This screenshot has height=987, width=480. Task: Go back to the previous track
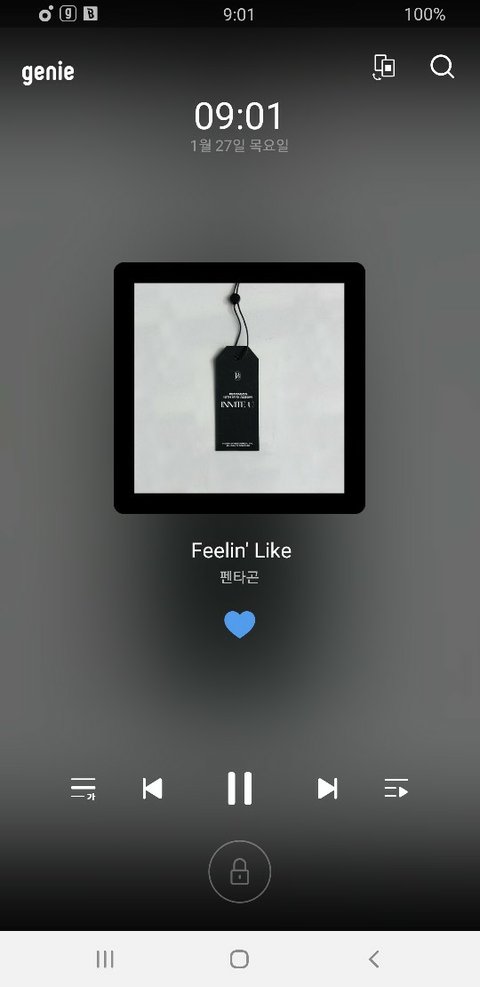152,788
